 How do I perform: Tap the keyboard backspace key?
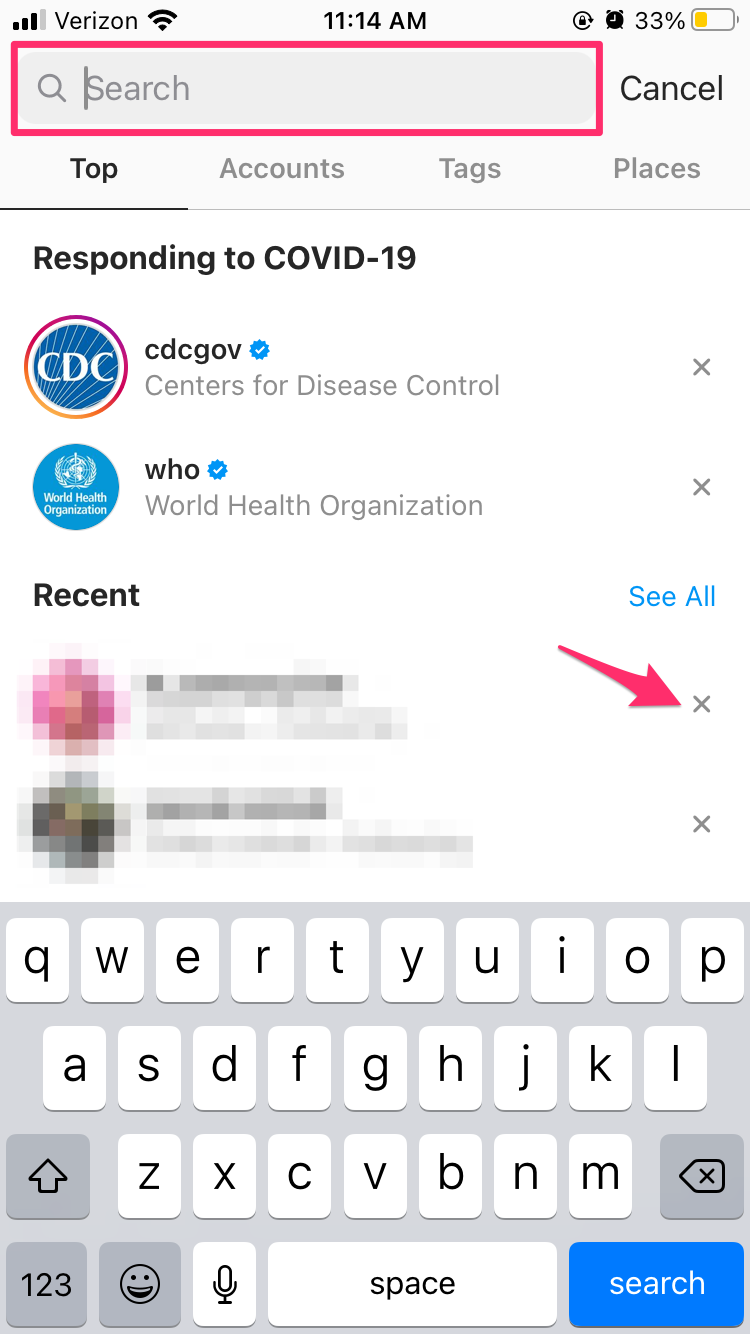[702, 1177]
